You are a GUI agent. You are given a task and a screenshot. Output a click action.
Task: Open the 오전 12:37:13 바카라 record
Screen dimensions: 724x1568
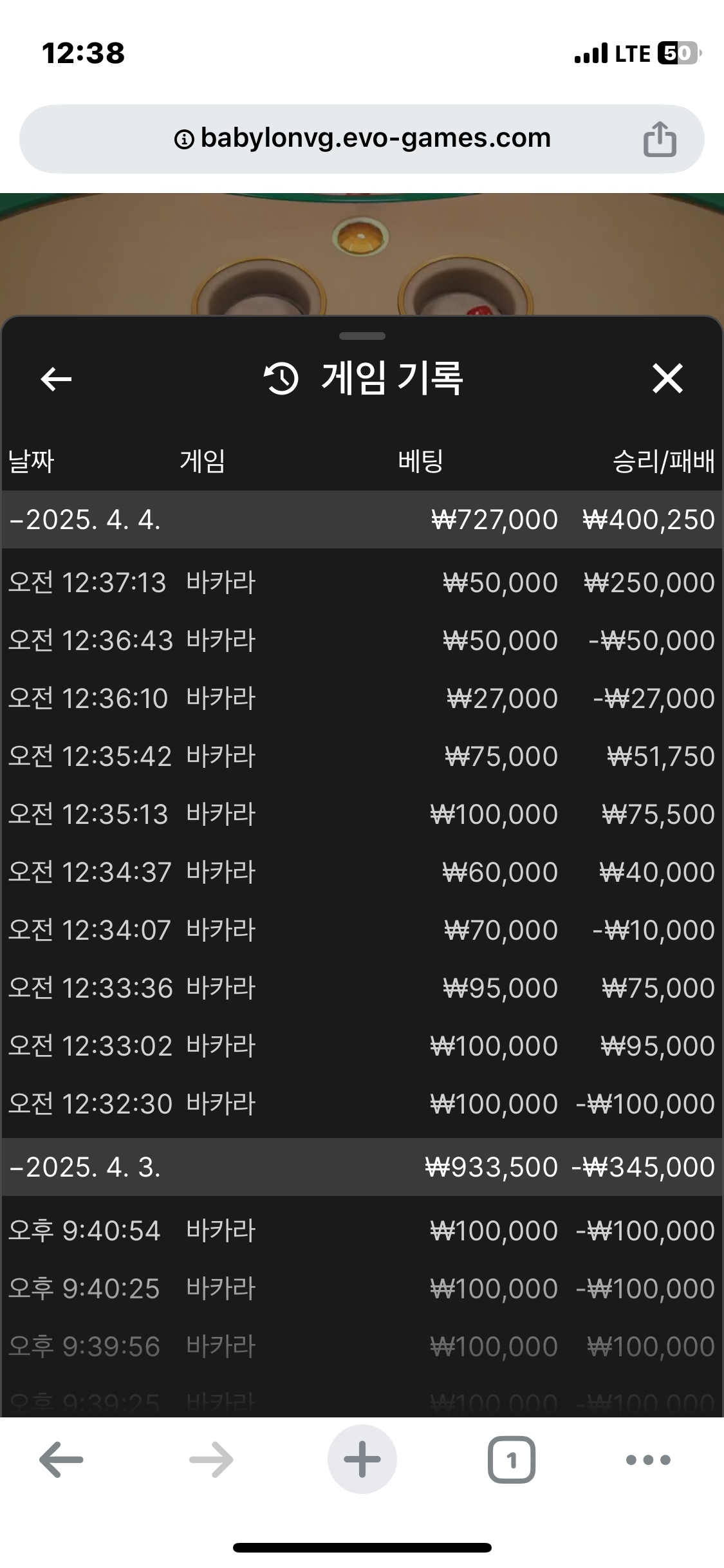tap(362, 583)
